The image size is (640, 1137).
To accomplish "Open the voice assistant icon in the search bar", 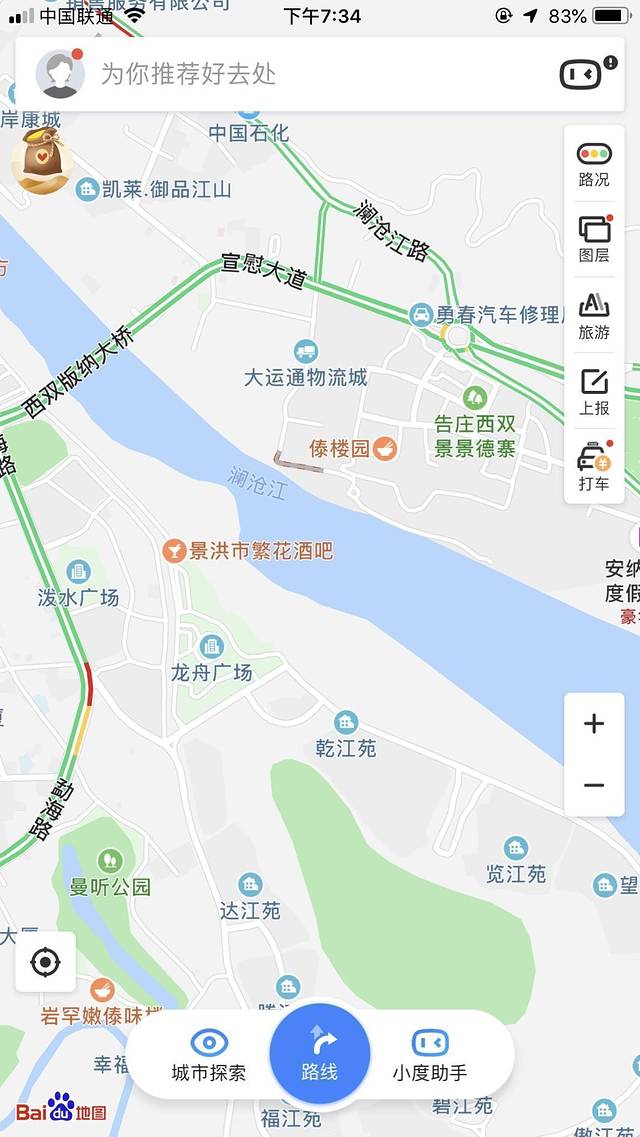I will point(580,74).
